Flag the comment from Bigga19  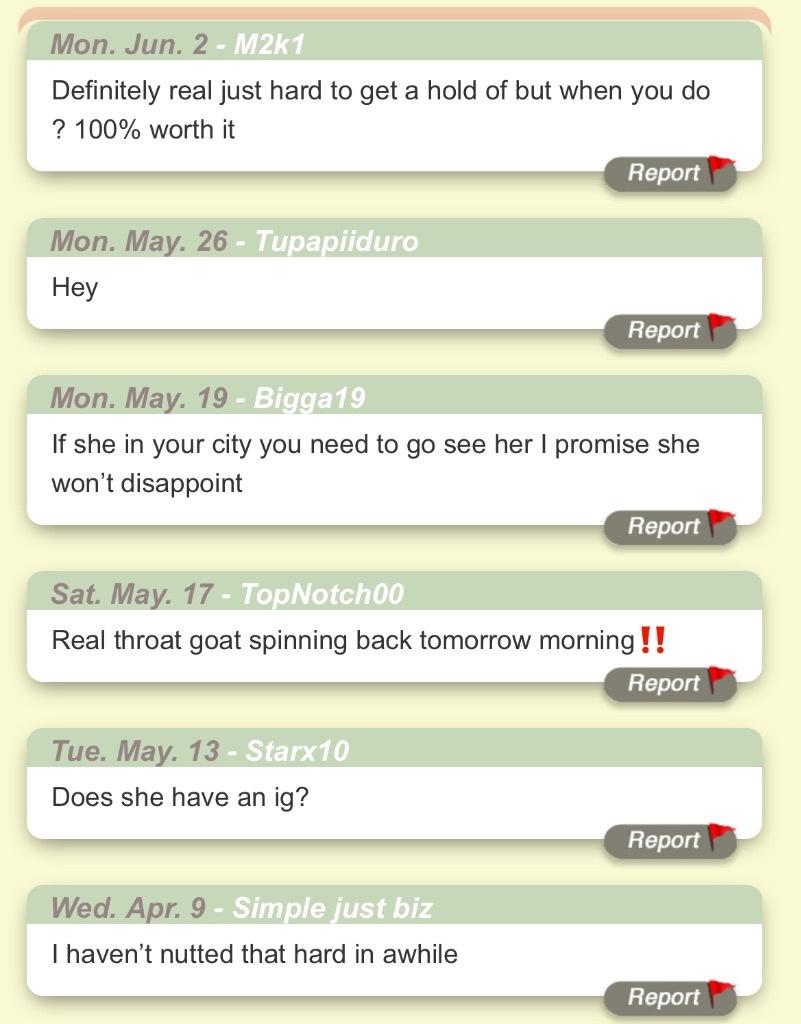[669, 526]
